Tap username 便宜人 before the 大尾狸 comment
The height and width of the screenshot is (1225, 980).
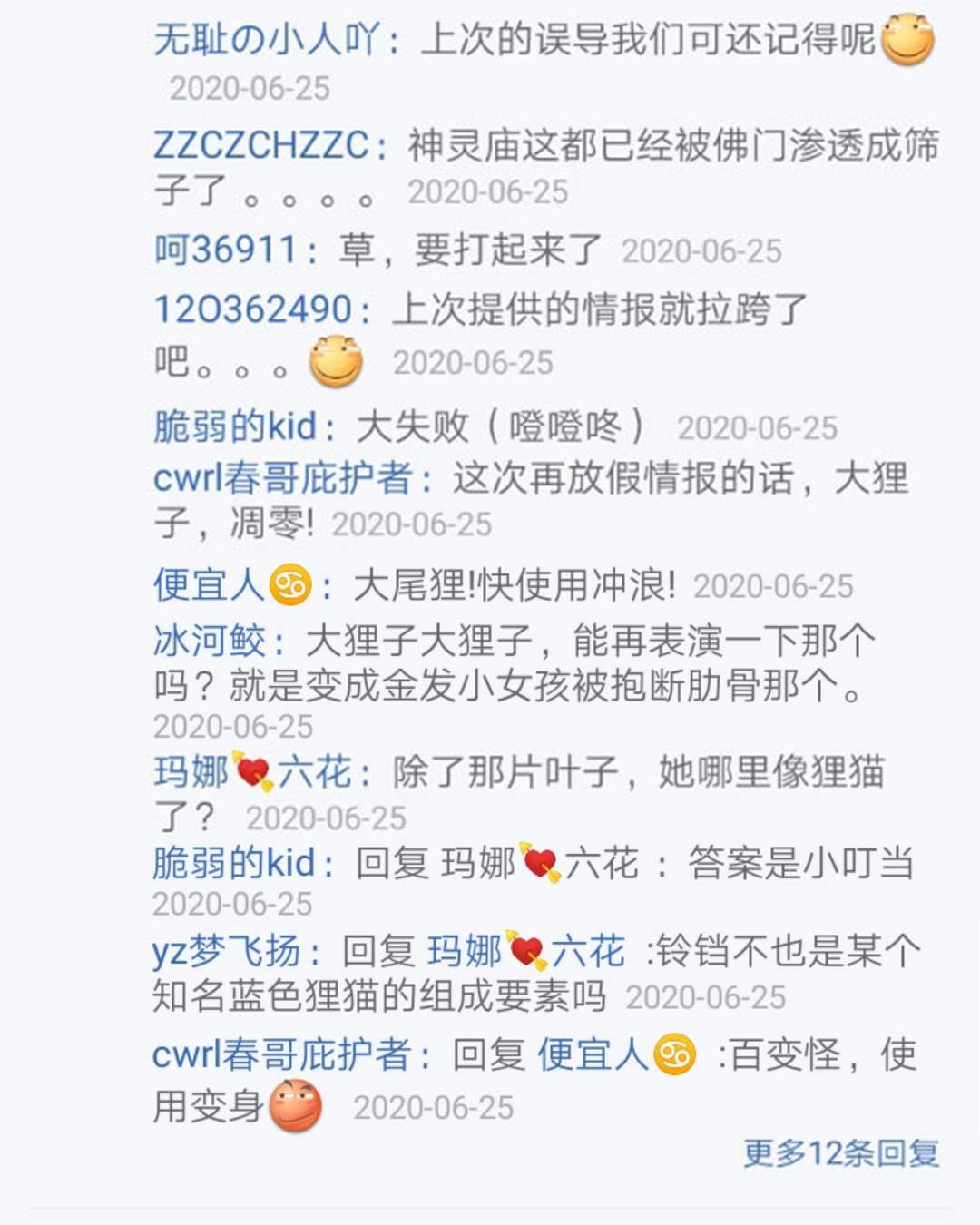click(230, 585)
